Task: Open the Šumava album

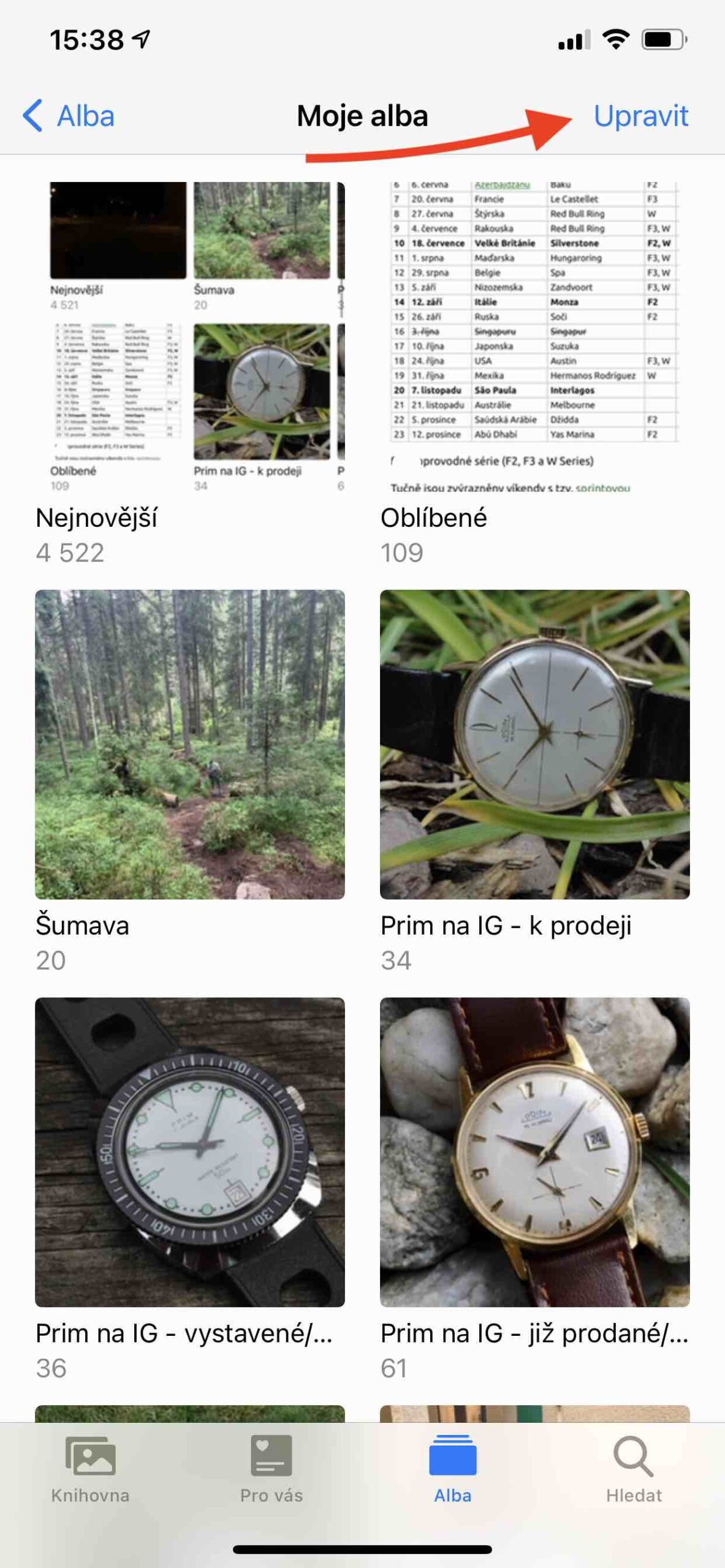Action: pyautogui.click(x=190, y=744)
